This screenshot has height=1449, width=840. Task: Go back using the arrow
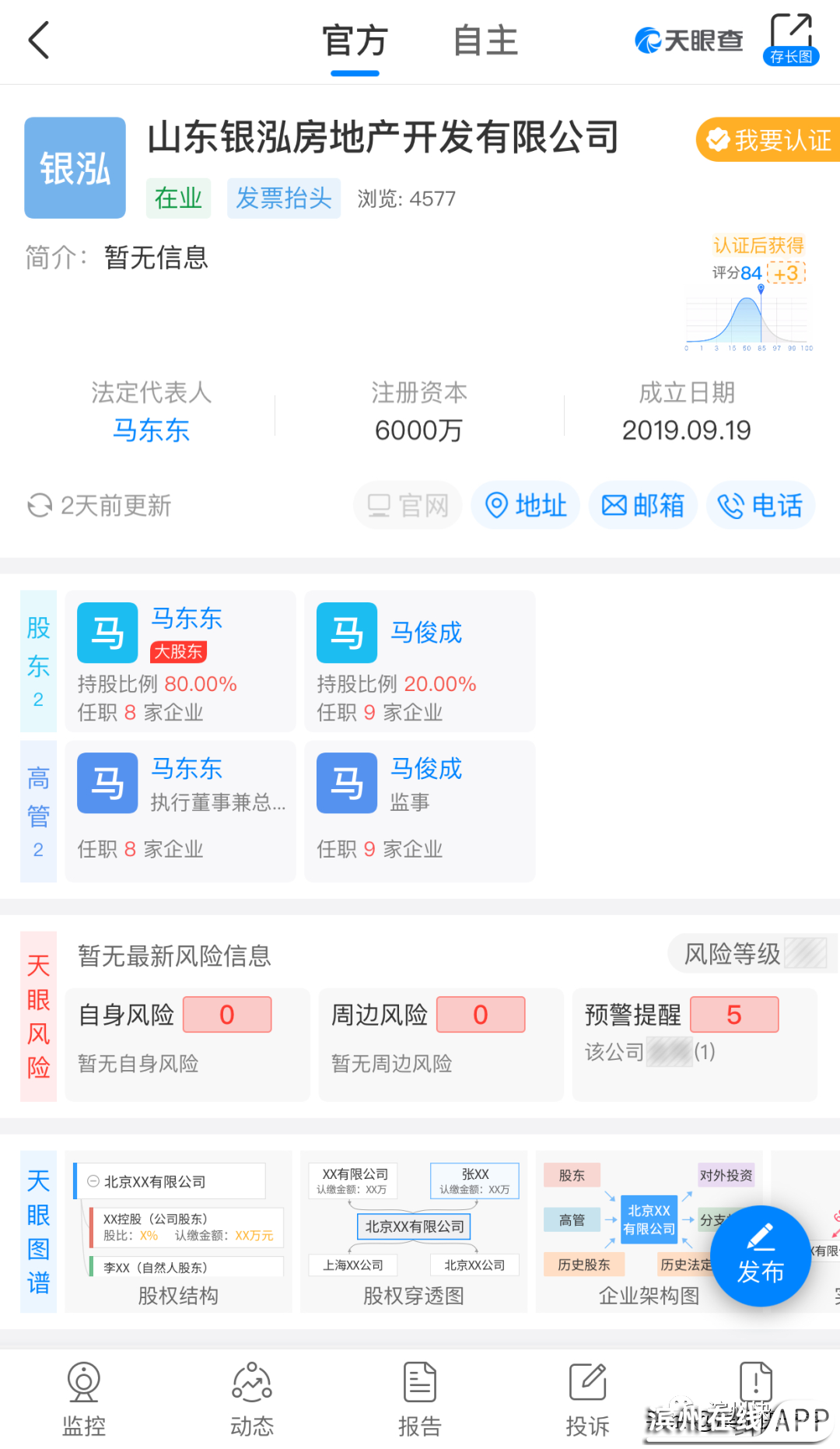click(39, 40)
